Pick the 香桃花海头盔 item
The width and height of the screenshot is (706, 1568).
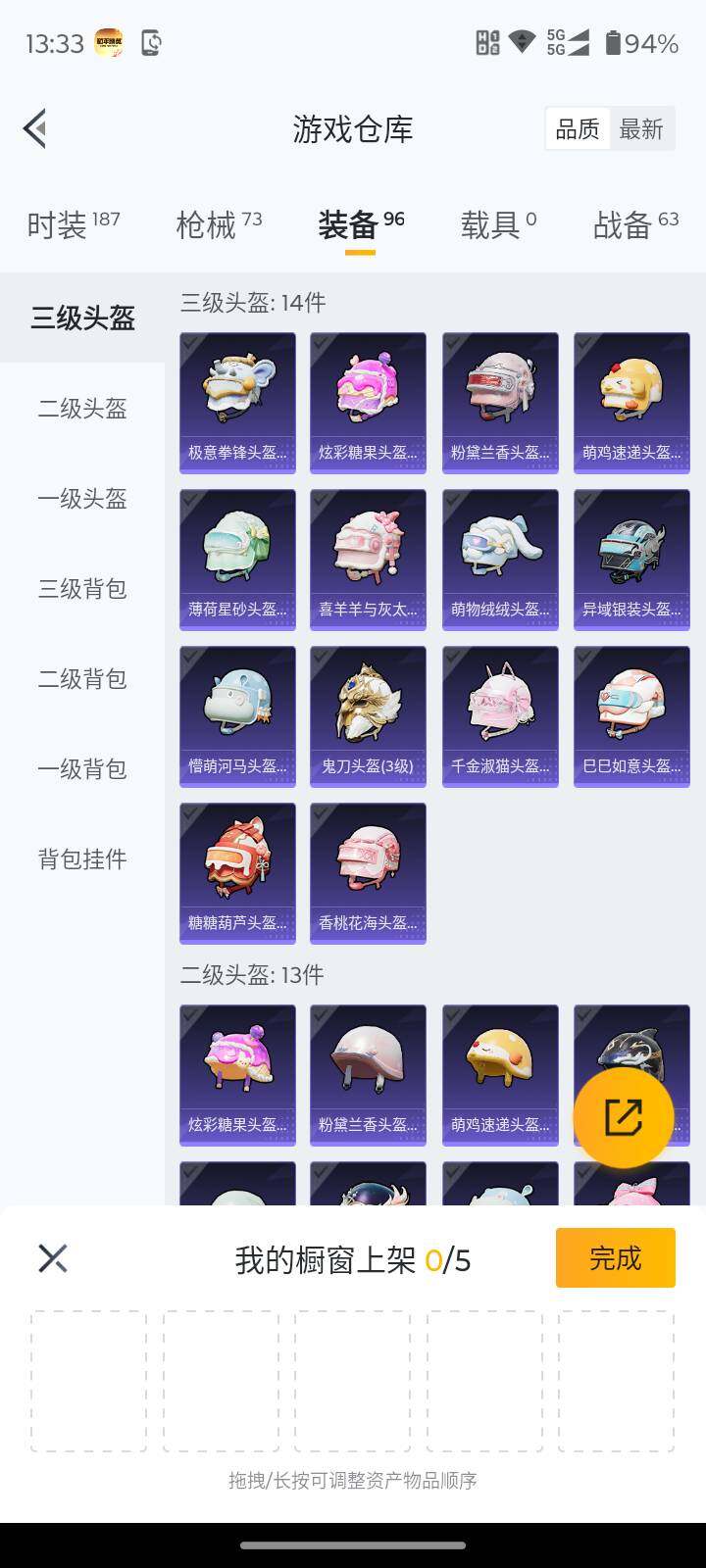pyautogui.click(x=368, y=872)
